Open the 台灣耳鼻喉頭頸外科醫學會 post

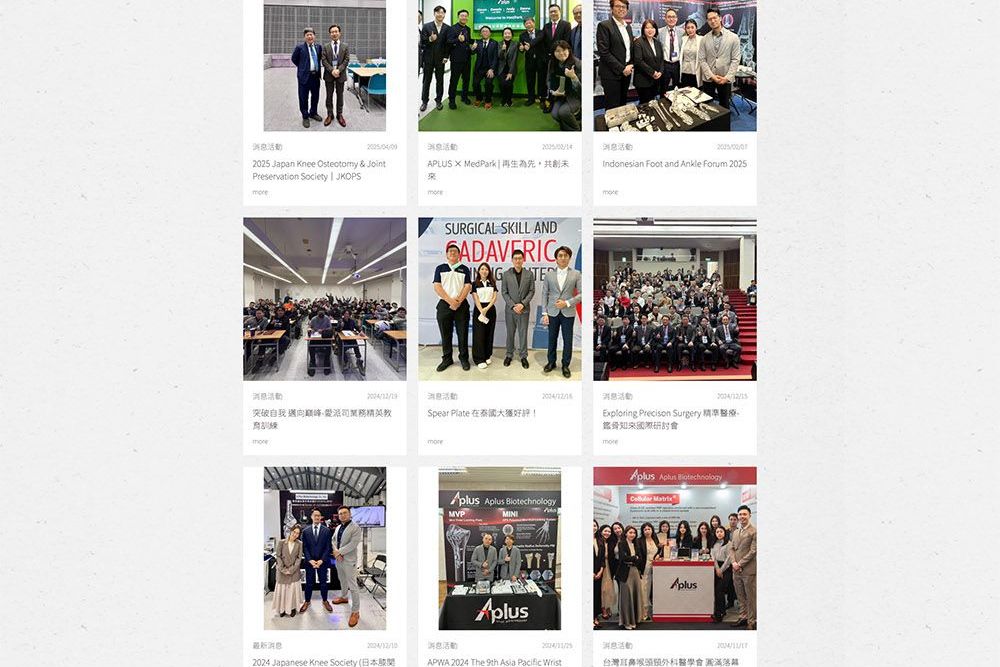click(x=670, y=661)
